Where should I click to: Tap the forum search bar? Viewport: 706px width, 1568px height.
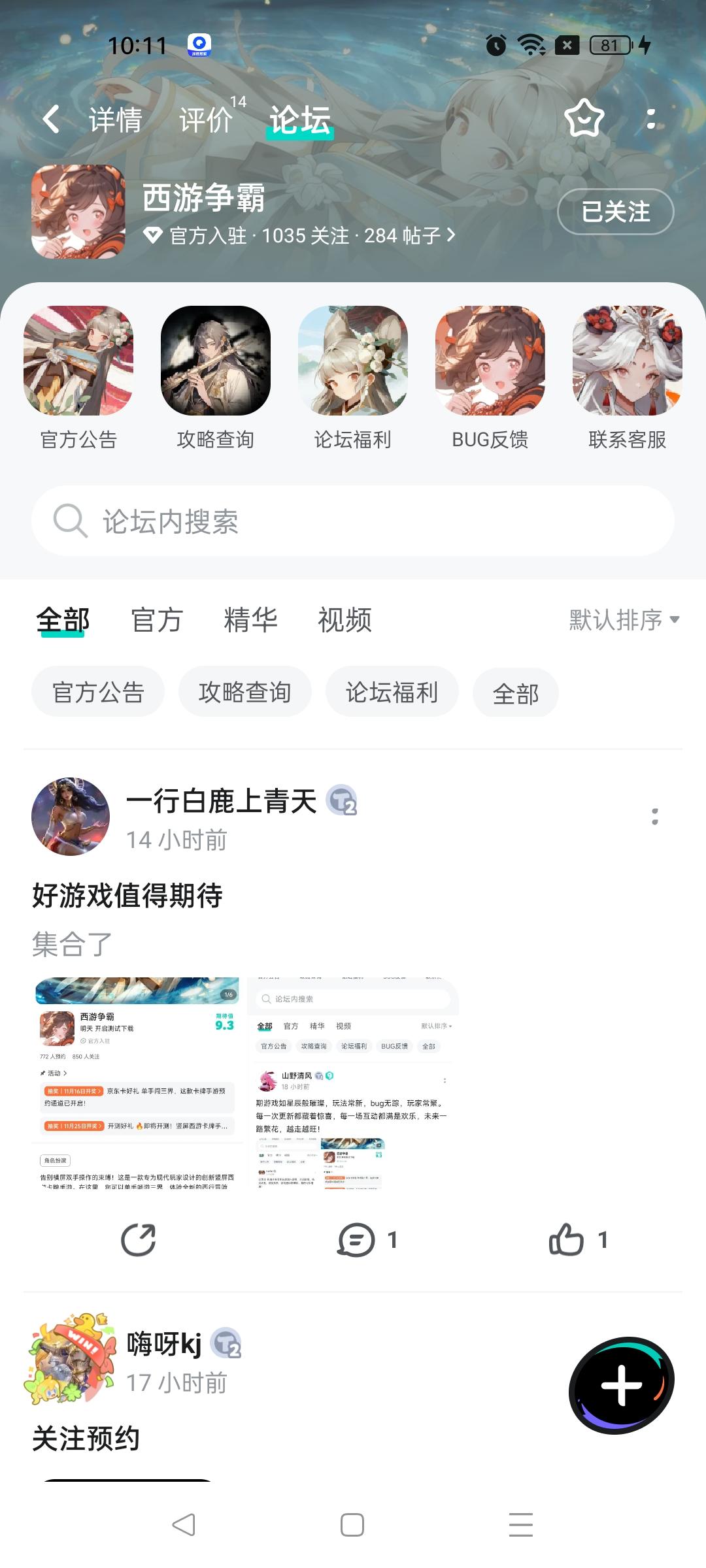(x=353, y=521)
